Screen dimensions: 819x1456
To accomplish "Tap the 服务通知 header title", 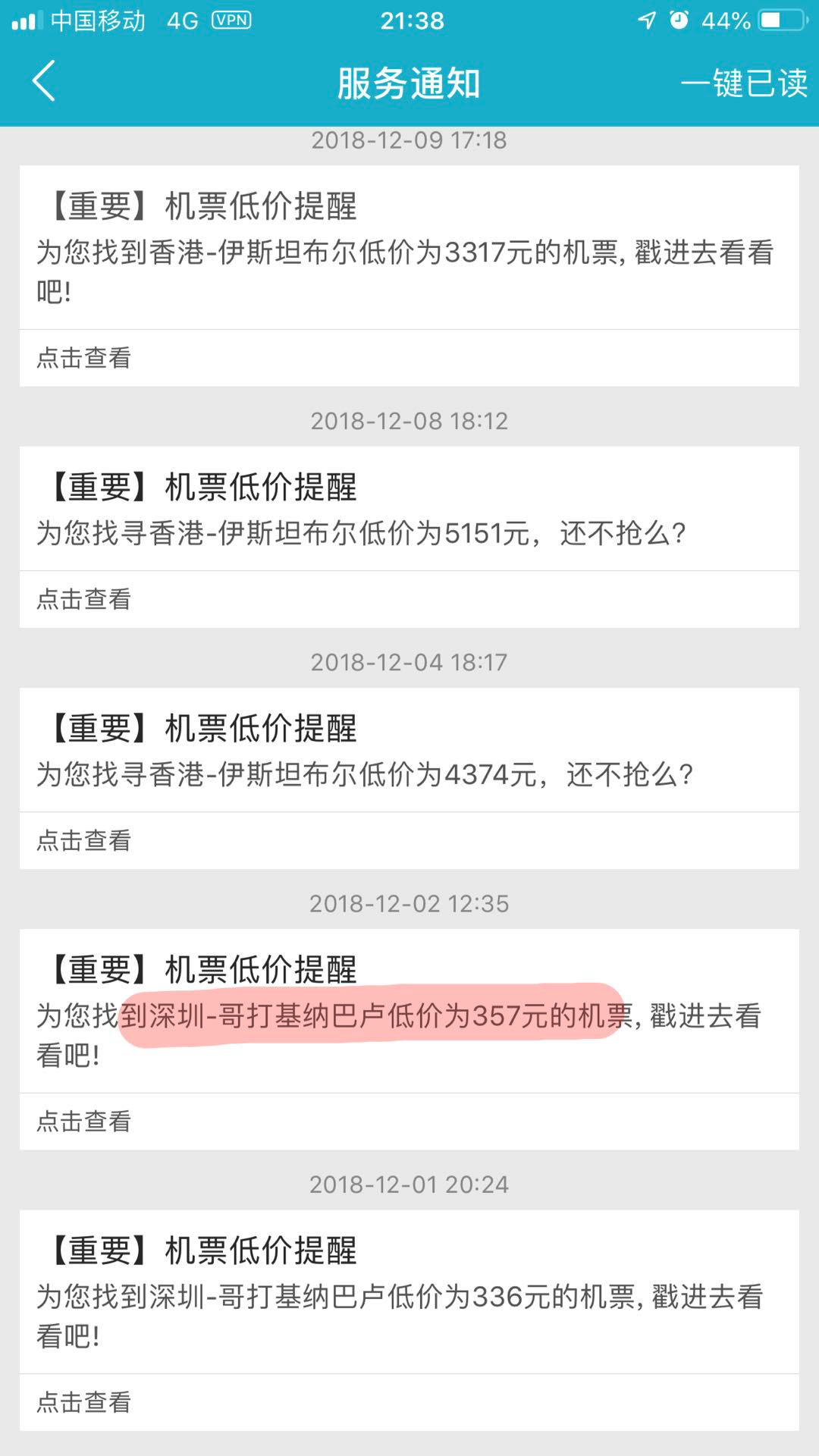I will coord(409,83).
